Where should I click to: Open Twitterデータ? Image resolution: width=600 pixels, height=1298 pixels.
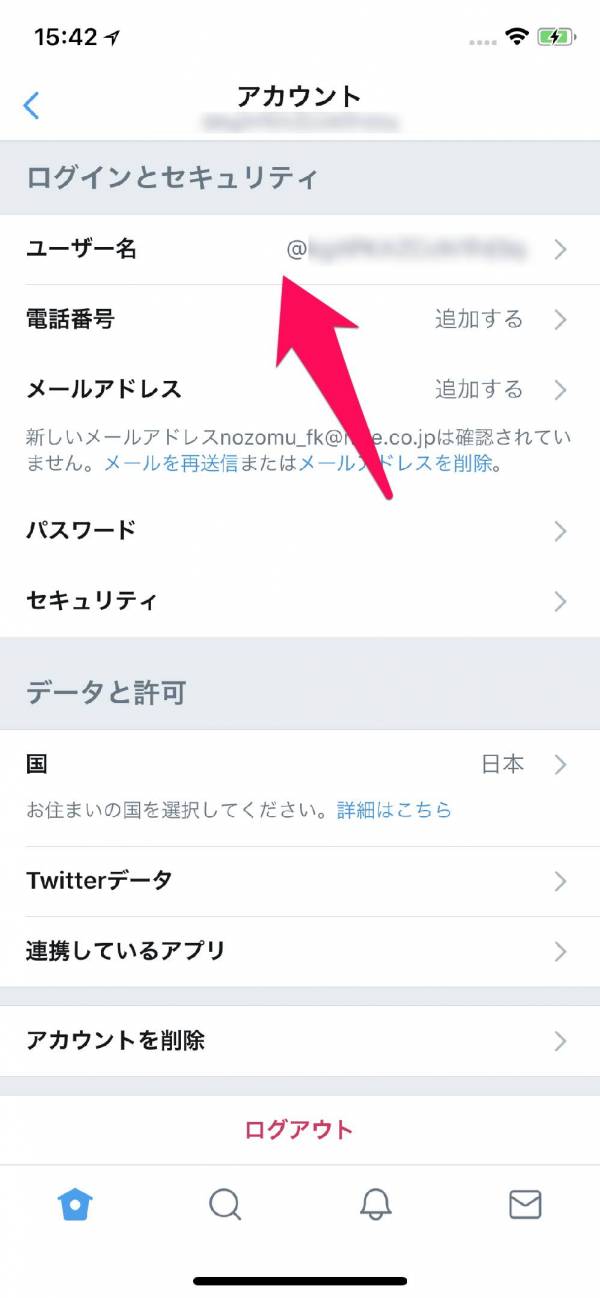[300, 881]
